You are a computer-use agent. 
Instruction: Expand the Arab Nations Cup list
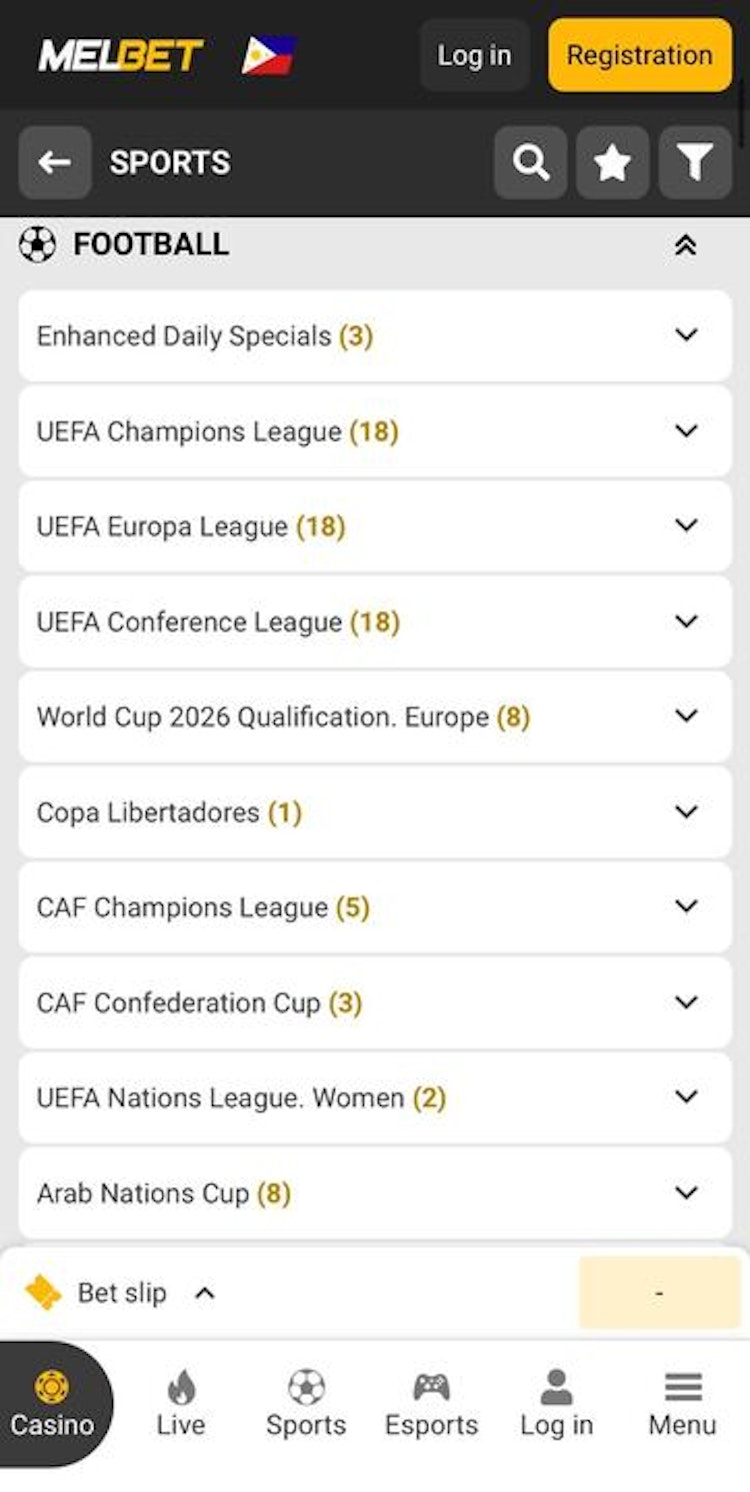[686, 1193]
